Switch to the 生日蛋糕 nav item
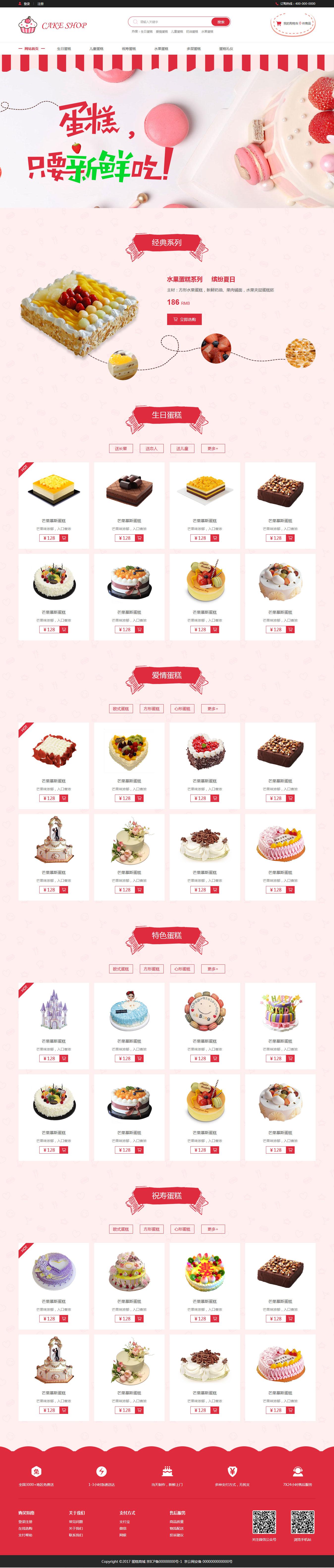The image size is (334, 1568). pyautogui.click(x=64, y=49)
